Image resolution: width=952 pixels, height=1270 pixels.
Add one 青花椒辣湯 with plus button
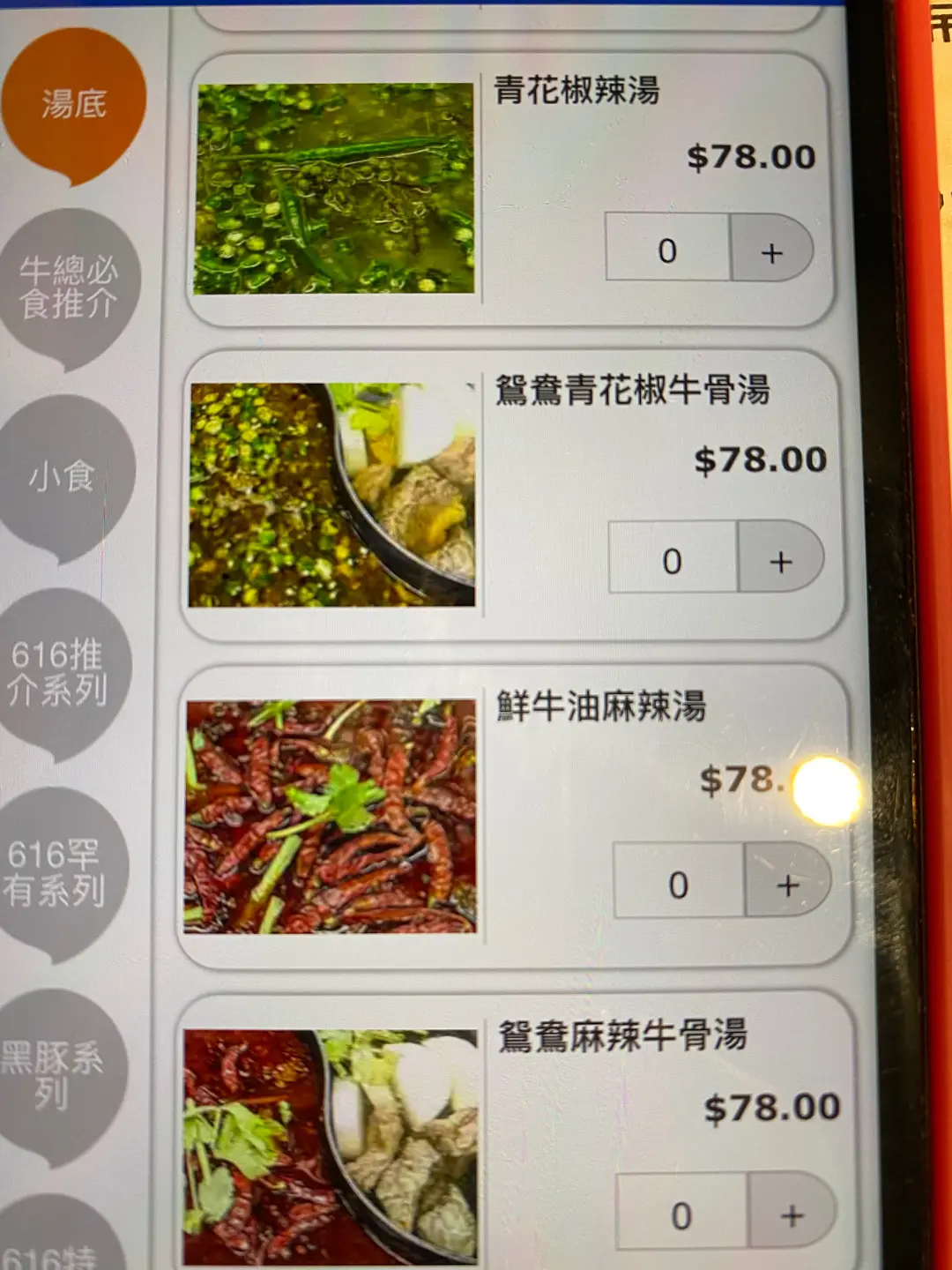771,251
